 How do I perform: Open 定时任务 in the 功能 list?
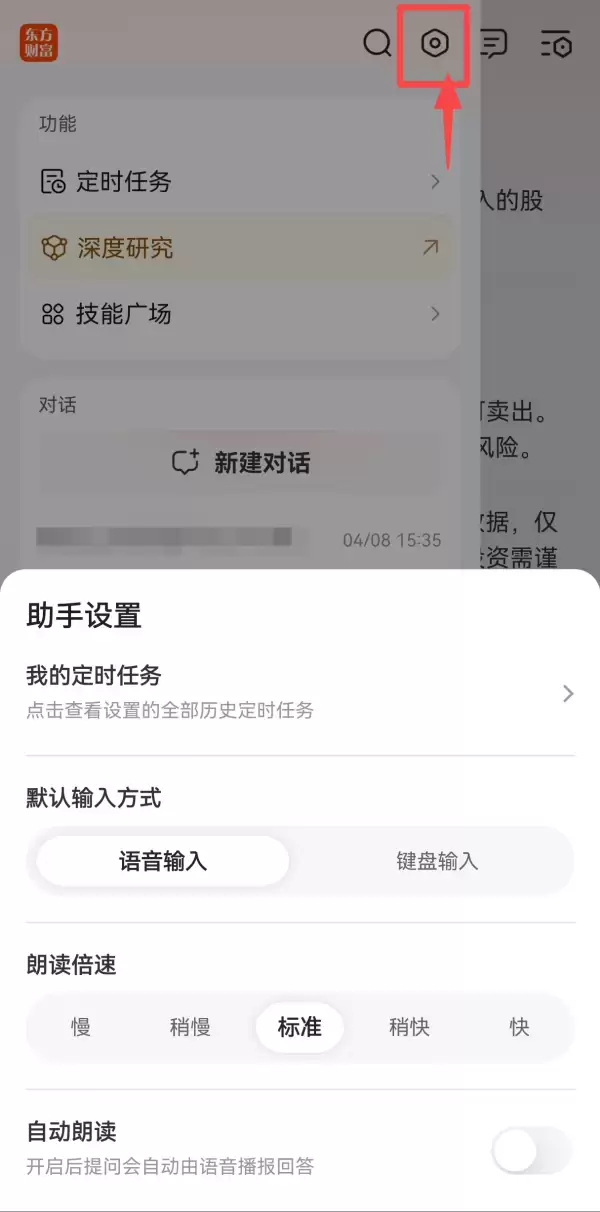coord(240,181)
